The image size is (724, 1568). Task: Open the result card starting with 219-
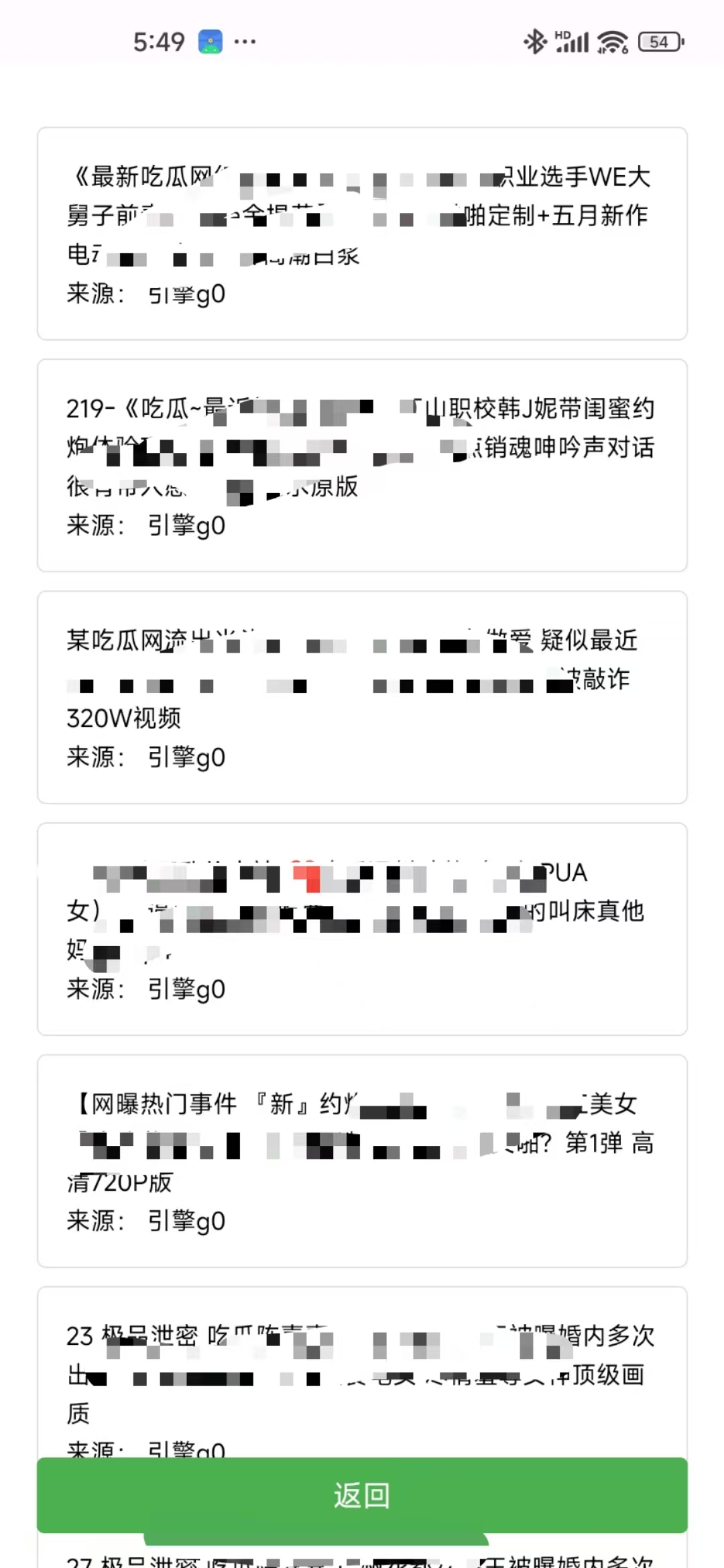[362, 465]
